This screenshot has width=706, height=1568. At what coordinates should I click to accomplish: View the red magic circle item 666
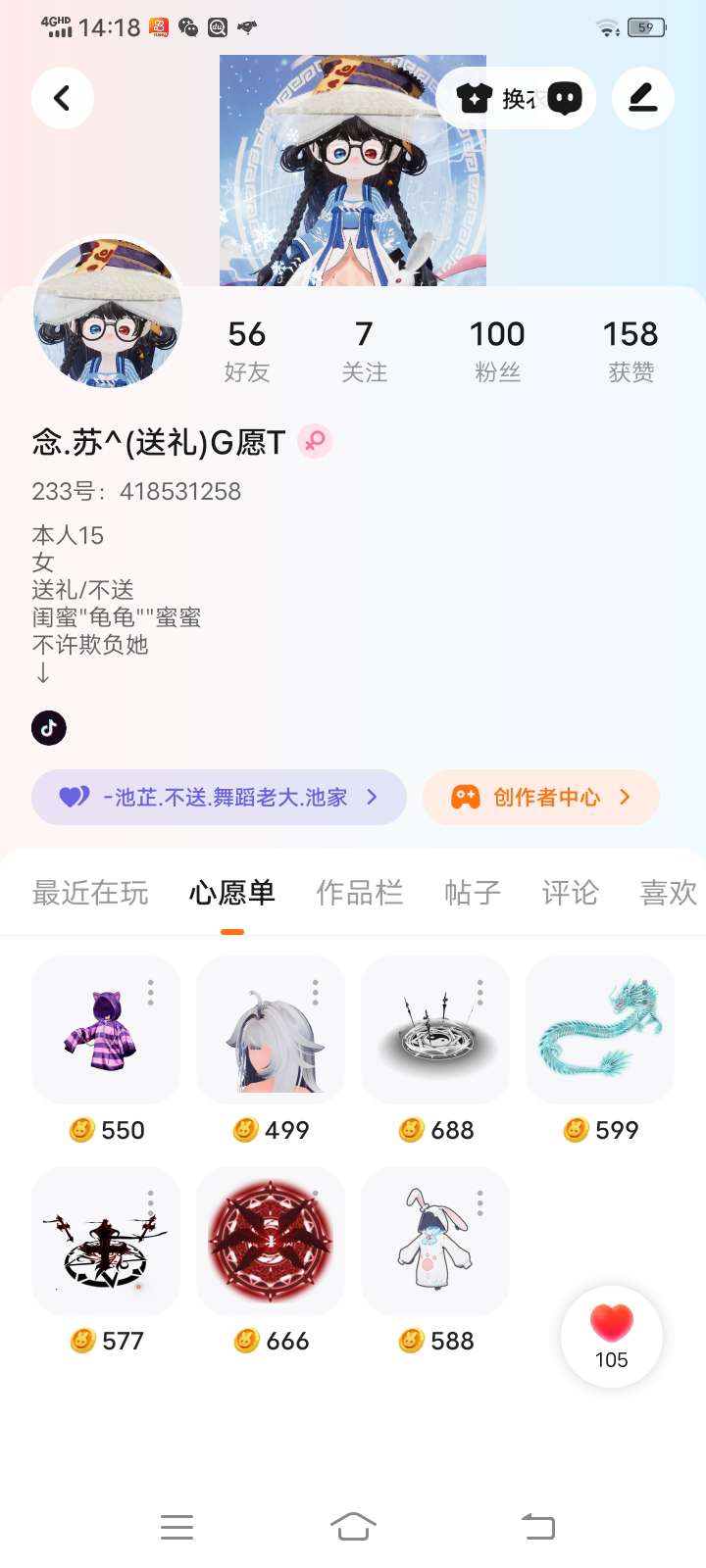point(270,1240)
